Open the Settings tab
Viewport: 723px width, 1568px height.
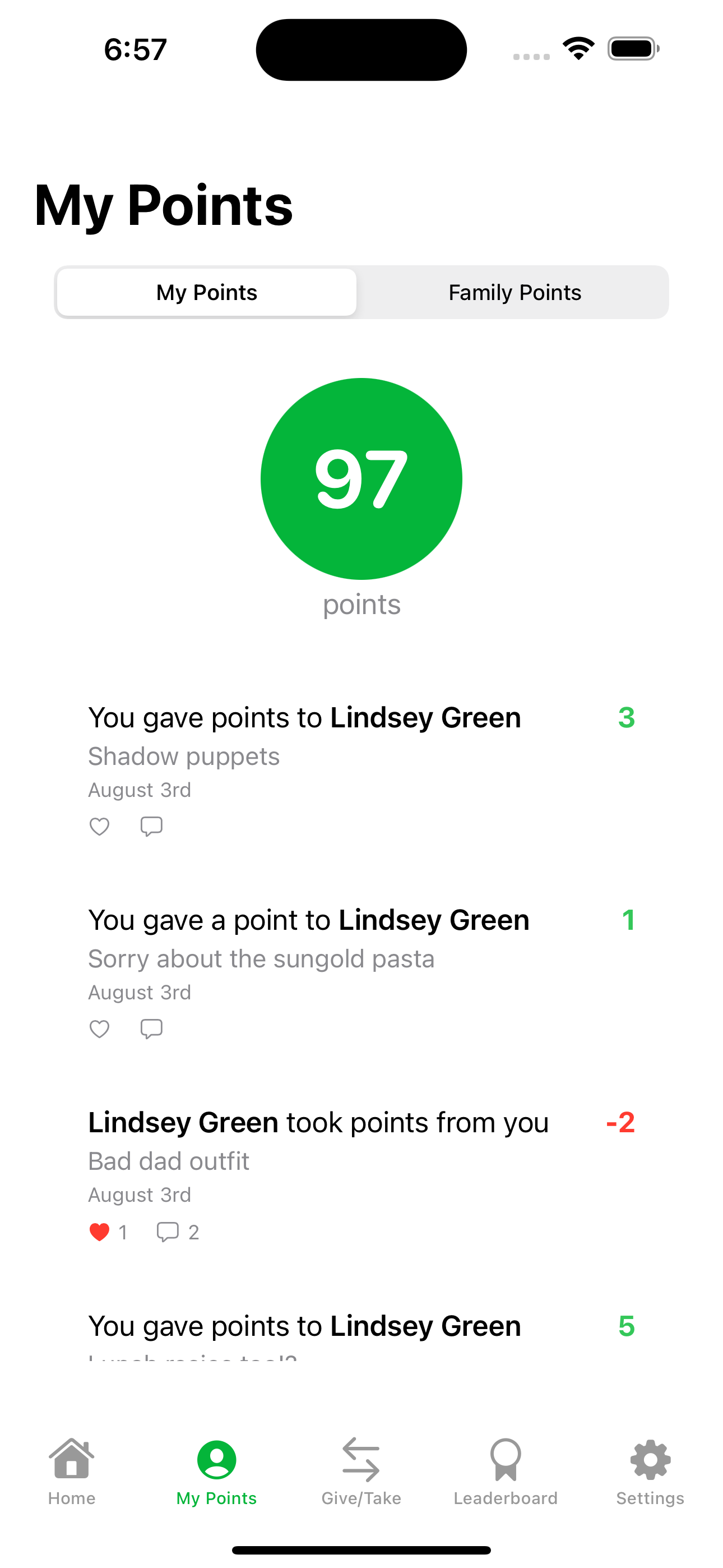[x=650, y=1472]
